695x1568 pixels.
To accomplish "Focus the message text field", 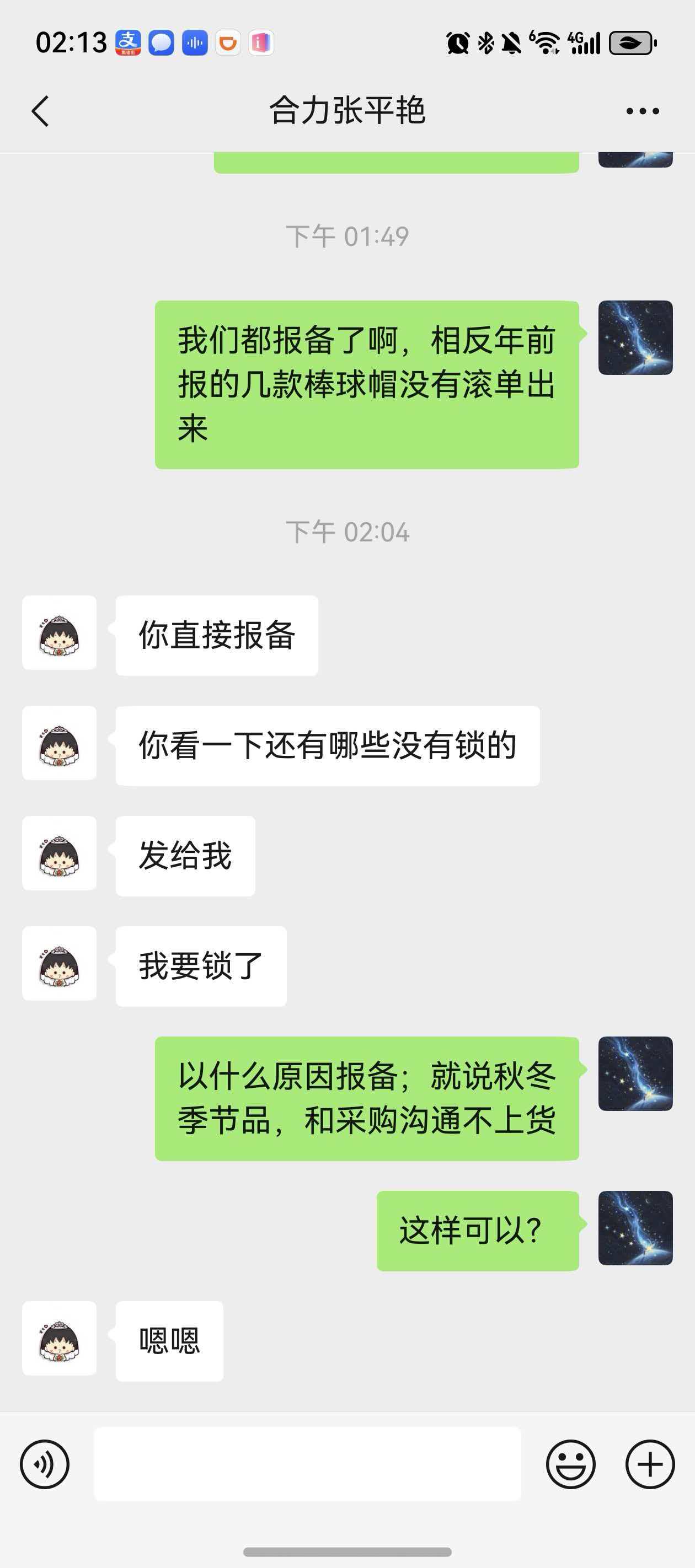I will tap(307, 1464).
